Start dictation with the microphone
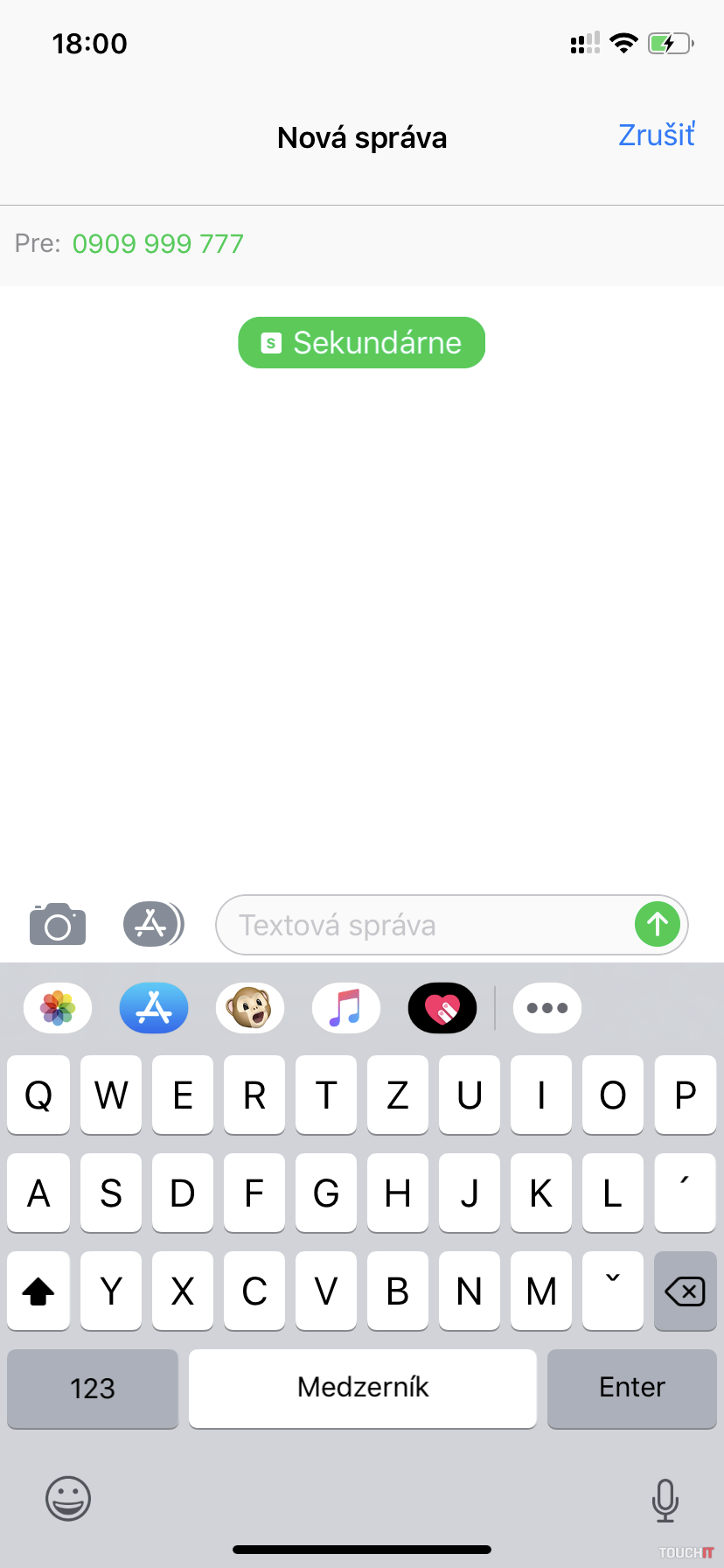This screenshot has width=724, height=1568. (x=665, y=1500)
